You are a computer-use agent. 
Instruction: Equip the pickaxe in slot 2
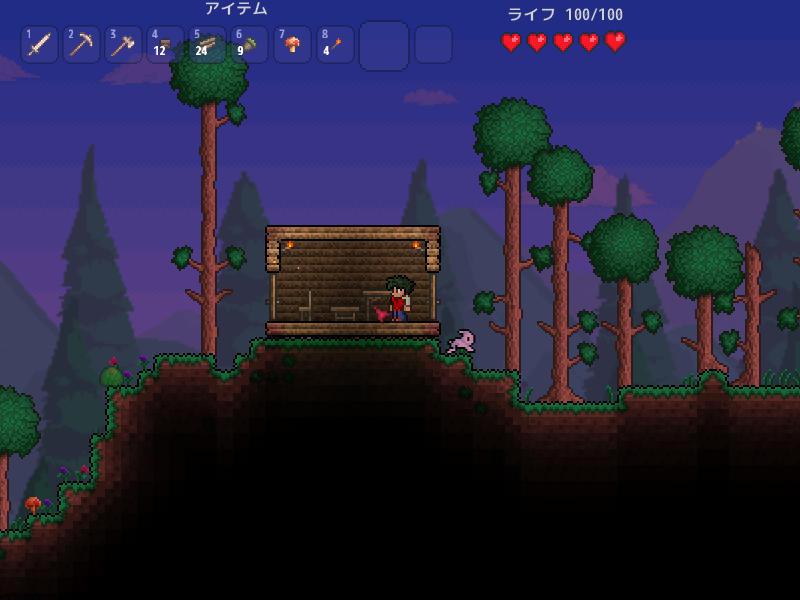81,44
